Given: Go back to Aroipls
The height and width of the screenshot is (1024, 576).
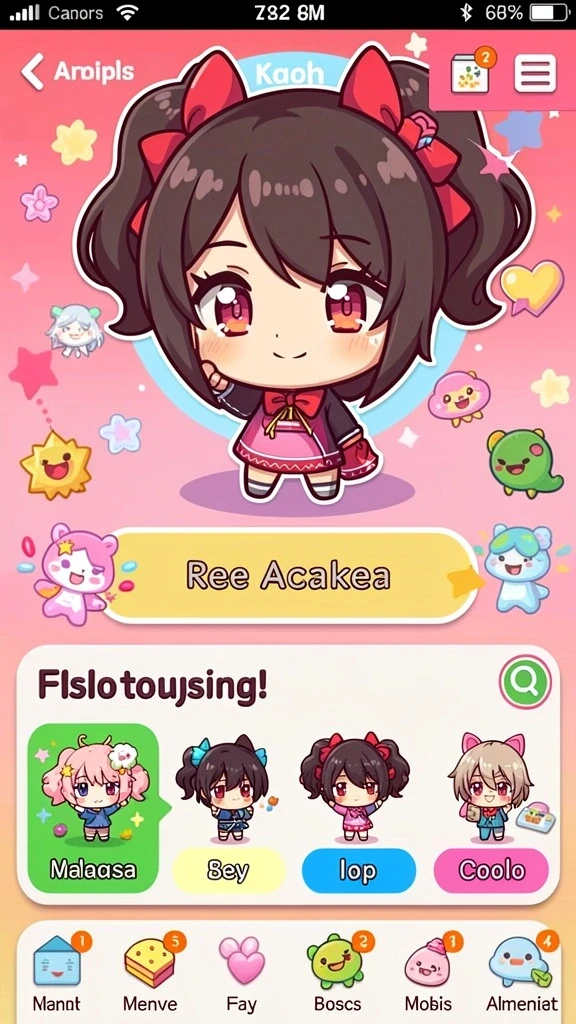Looking at the screenshot, I should (x=77, y=71).
